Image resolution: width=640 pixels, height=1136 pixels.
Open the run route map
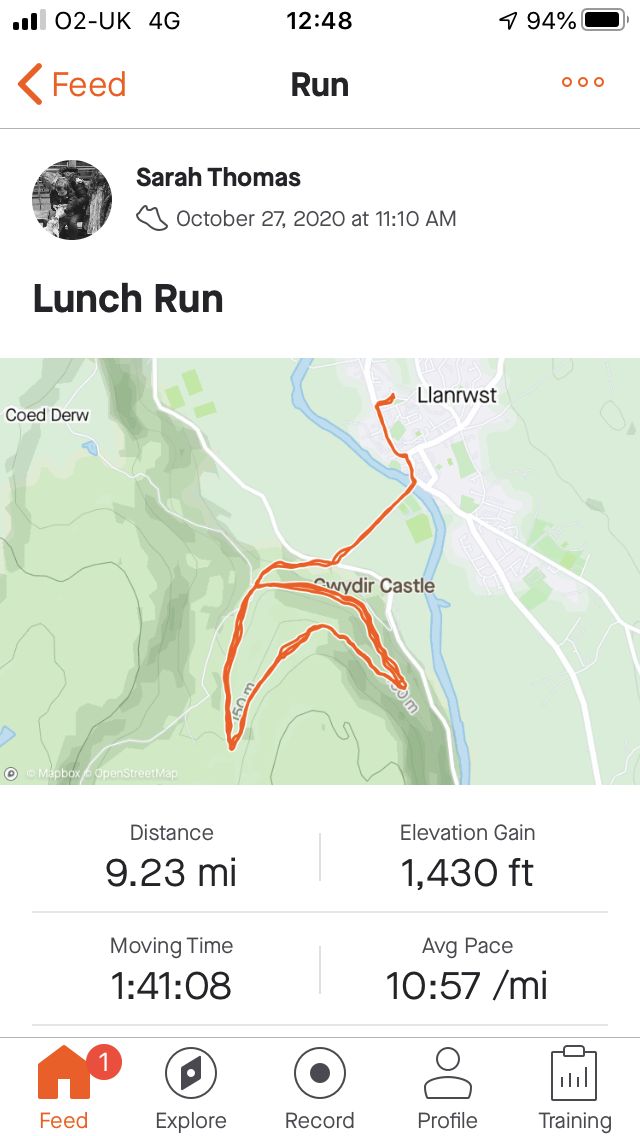(x=320, y=571)
